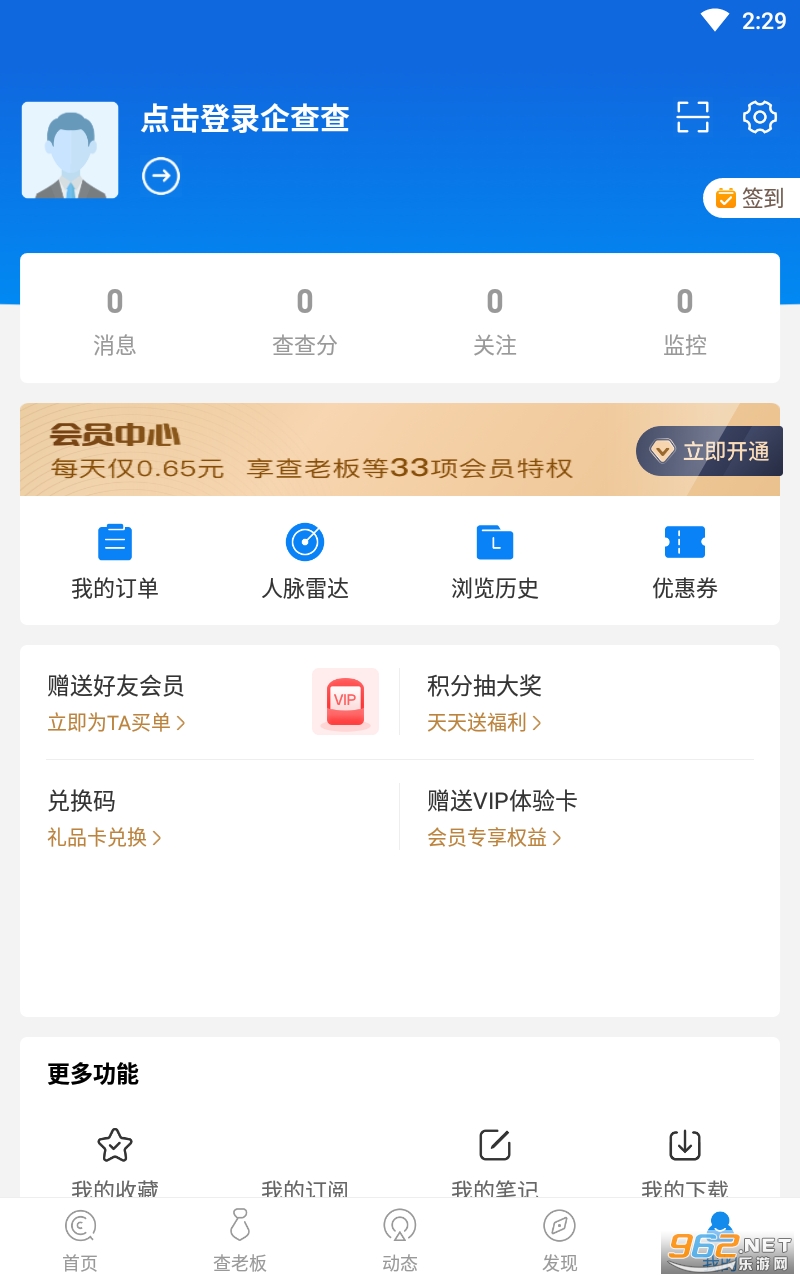The height and width of the screenshot is (1280, 800).
Task: Open 我的订单
Action: [x=115, y=561]
